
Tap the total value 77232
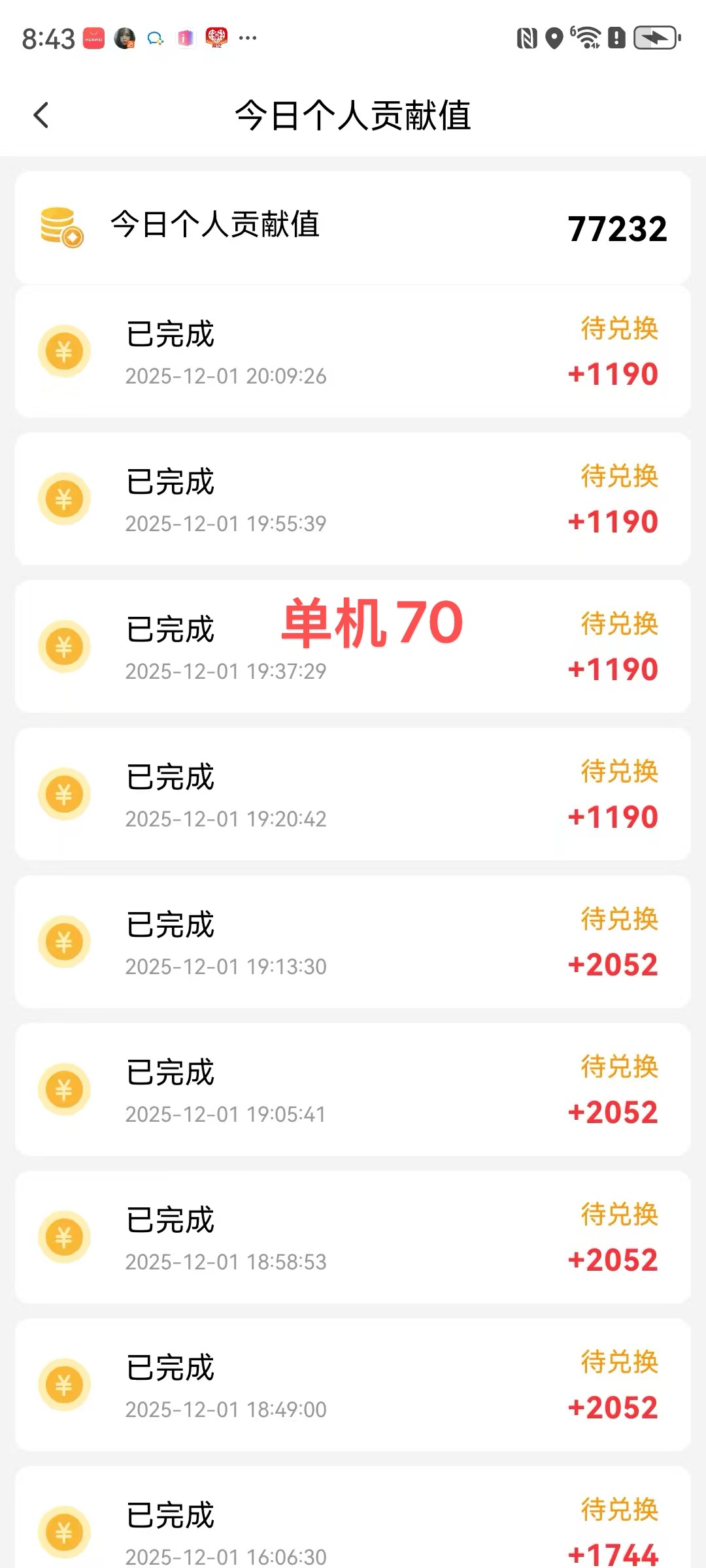pos(617,227)
